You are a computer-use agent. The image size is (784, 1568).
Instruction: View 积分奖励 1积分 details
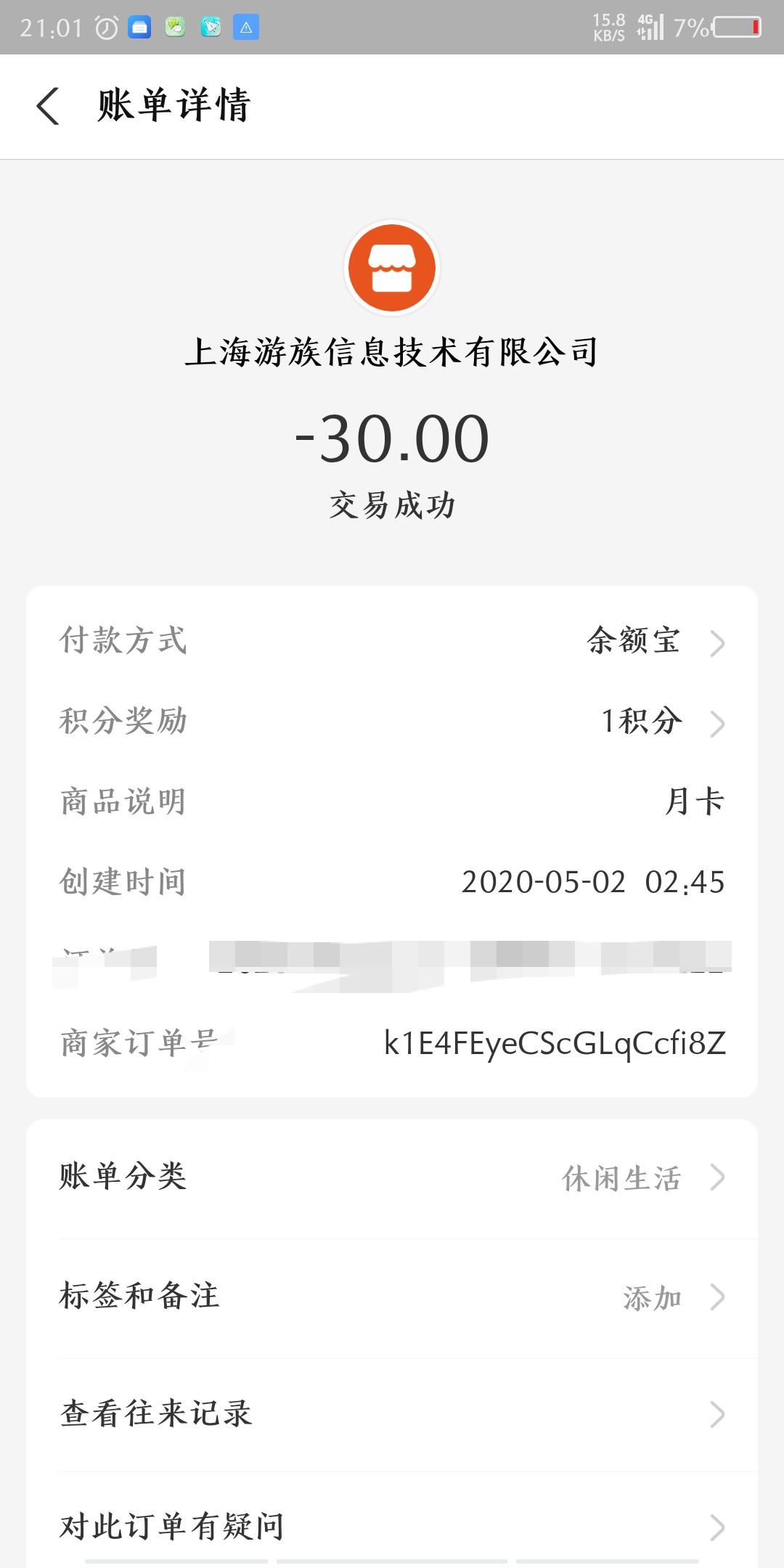click(x=392, y=722)
